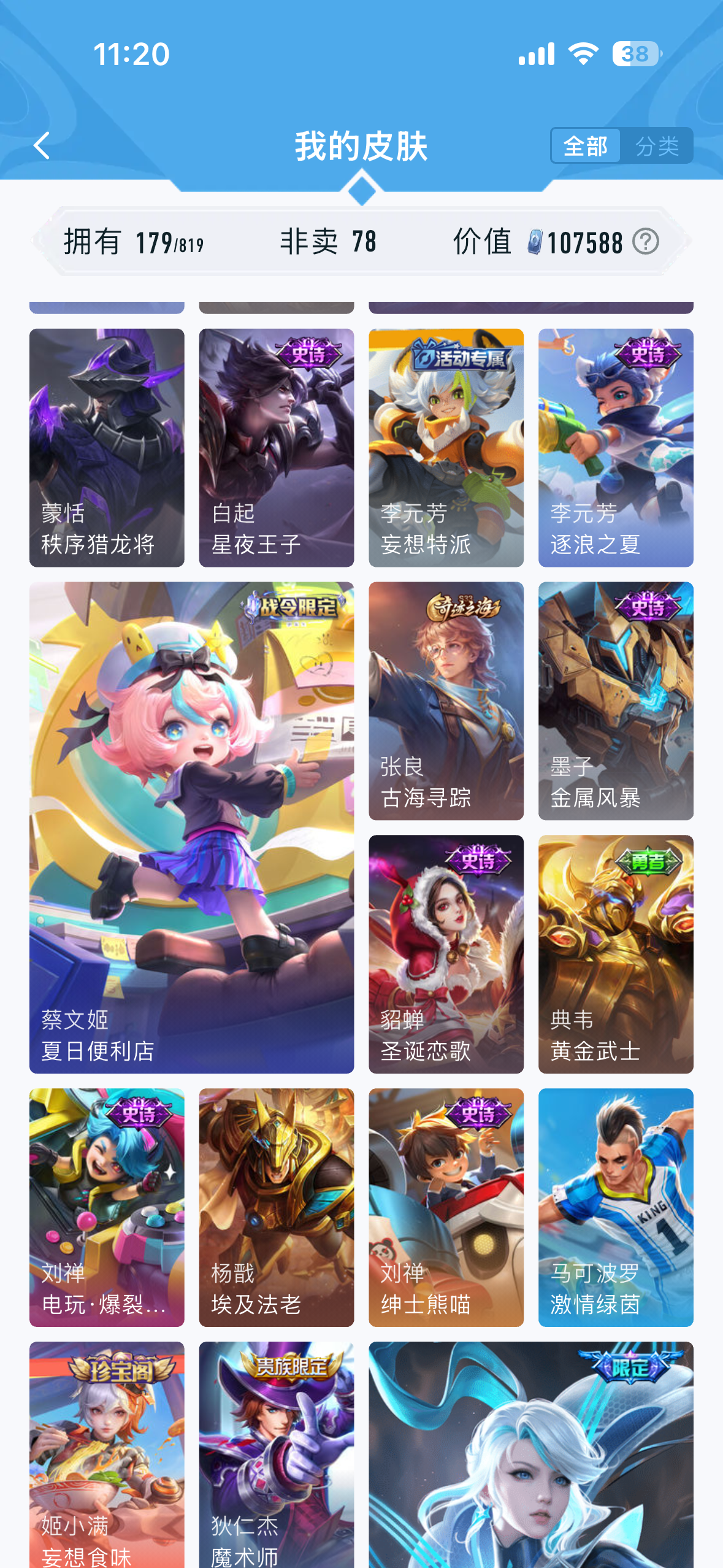View 典韦 黄金武士 skin
This screenshot has width=723, height=1568.
click(616, 955)
